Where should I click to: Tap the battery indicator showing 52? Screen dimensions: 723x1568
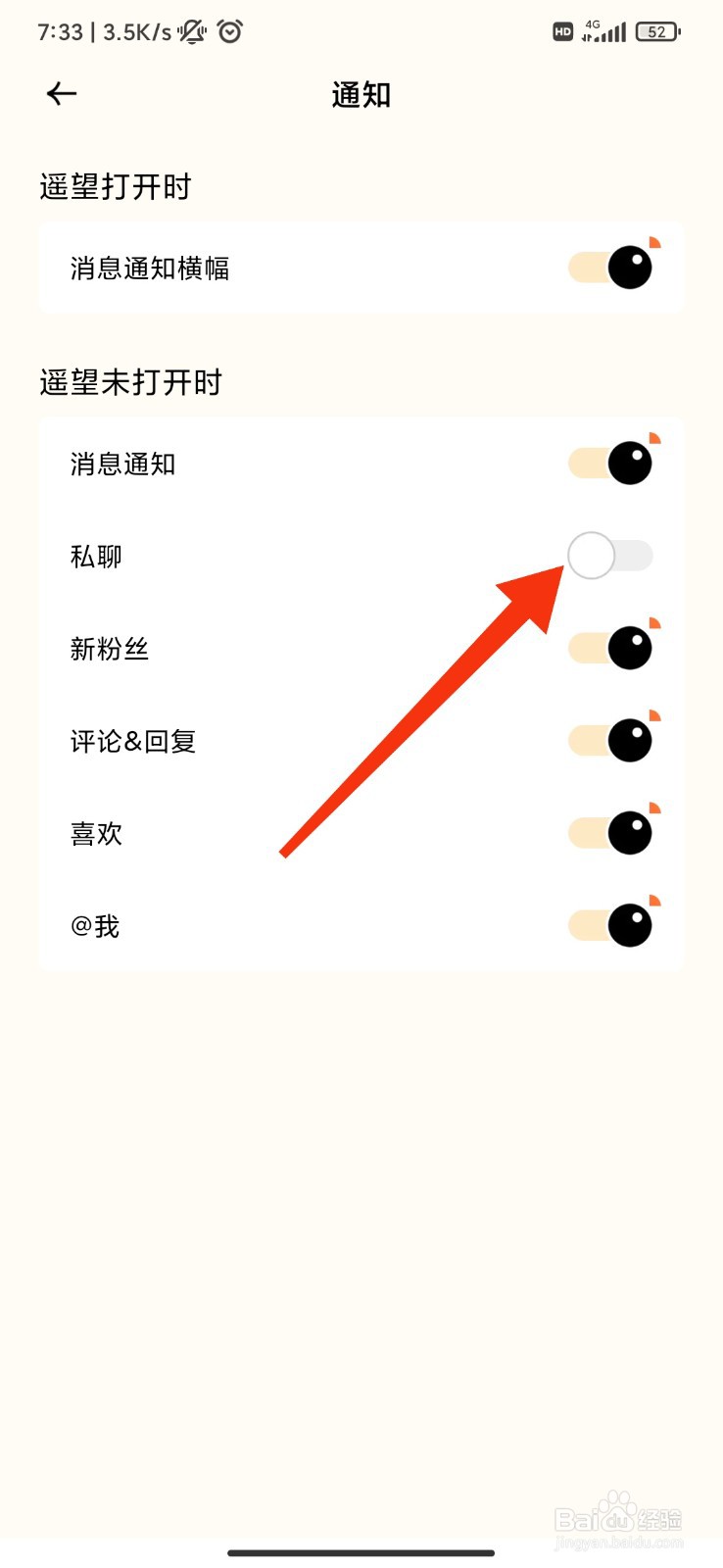655,31
